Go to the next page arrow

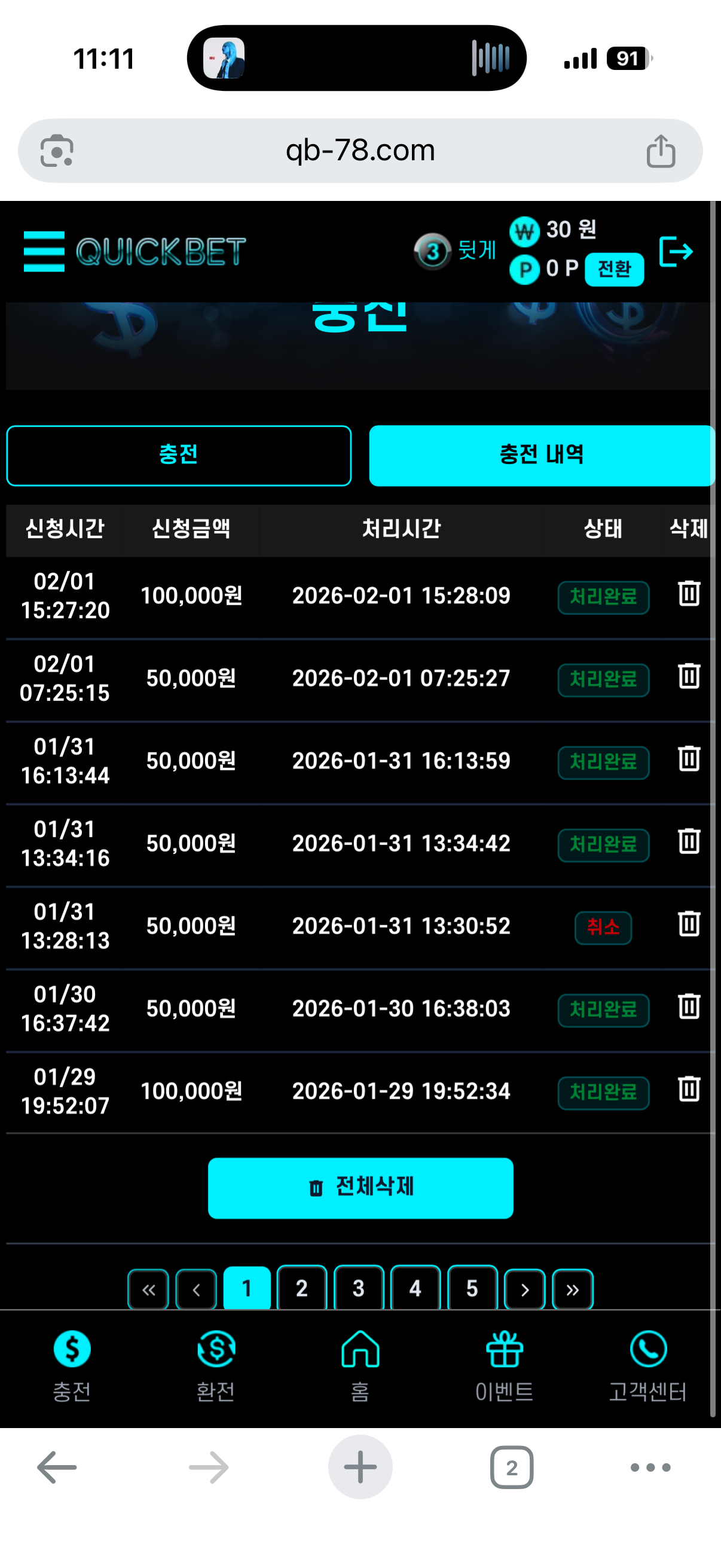[524, 1289]
